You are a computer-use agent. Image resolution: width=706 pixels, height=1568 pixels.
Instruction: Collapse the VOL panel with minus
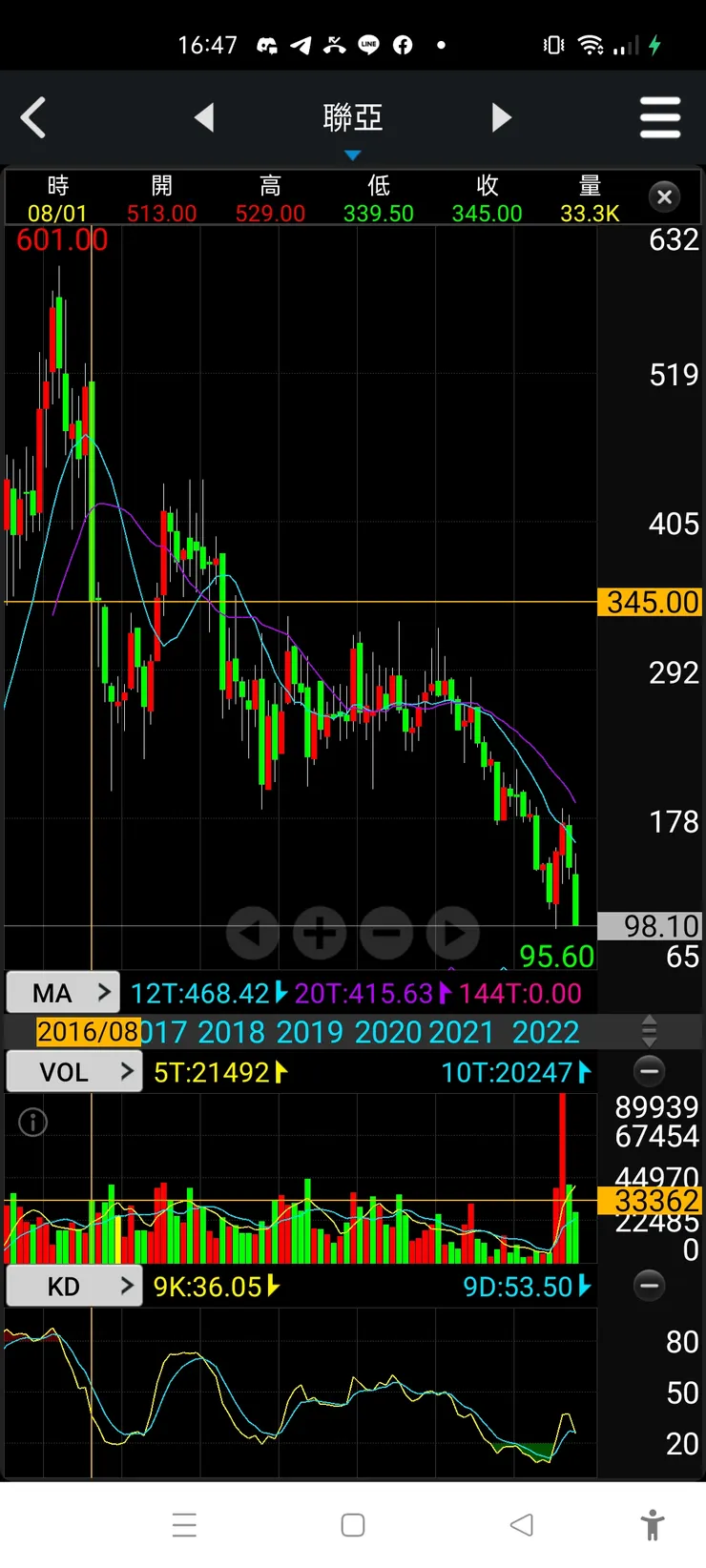point(649,1072)
